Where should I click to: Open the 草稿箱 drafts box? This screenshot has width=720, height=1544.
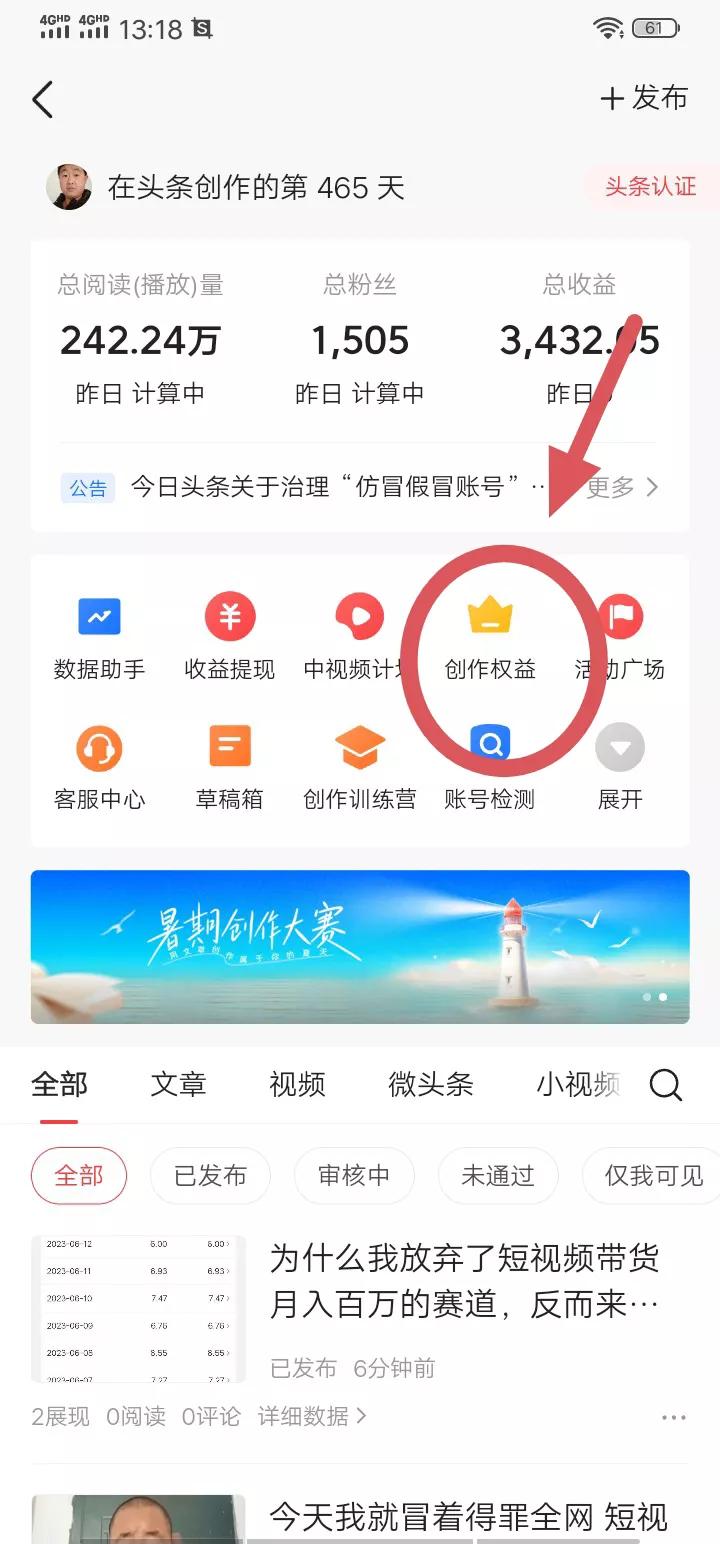tap(229, 765)
